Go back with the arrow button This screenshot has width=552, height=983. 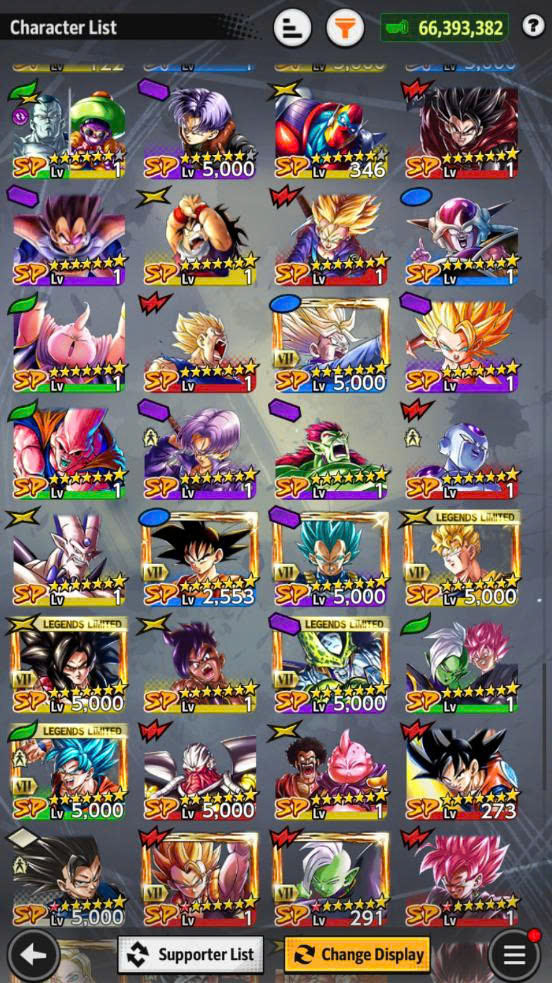click(x=33, y=955)
